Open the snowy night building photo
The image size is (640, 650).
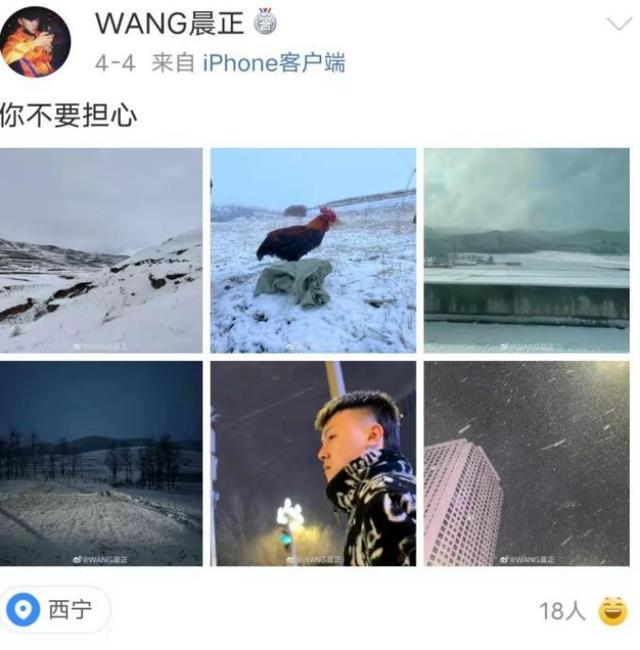tap(526, 464)
